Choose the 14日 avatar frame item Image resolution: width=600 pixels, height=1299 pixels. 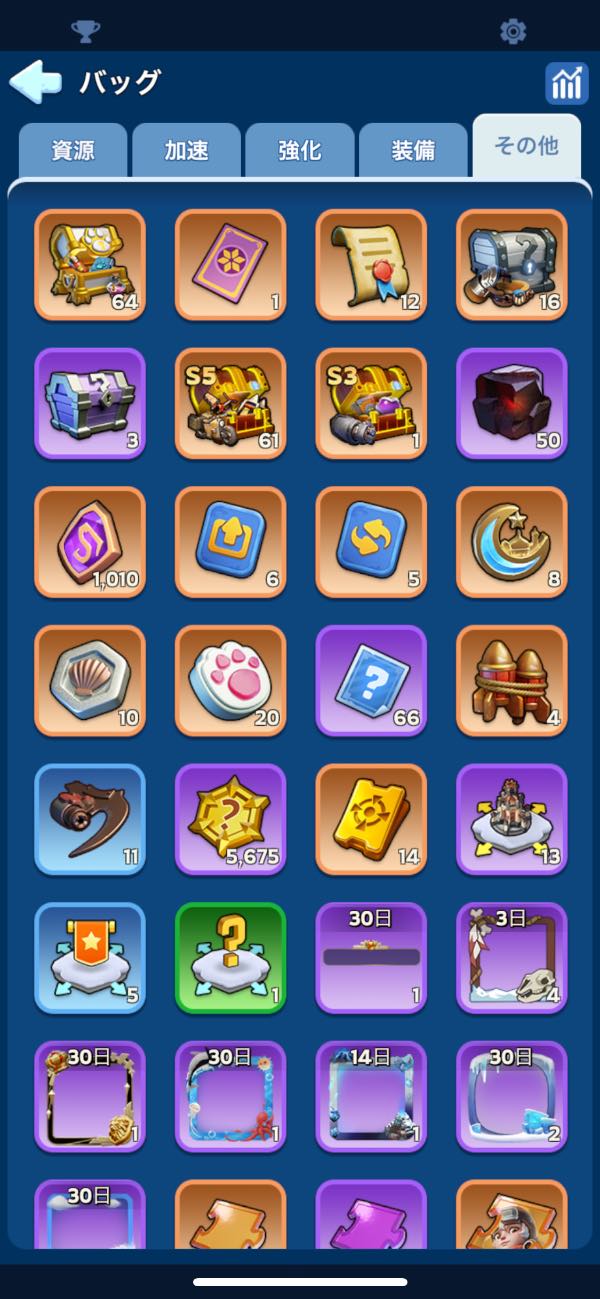(x=371, y=1096)
